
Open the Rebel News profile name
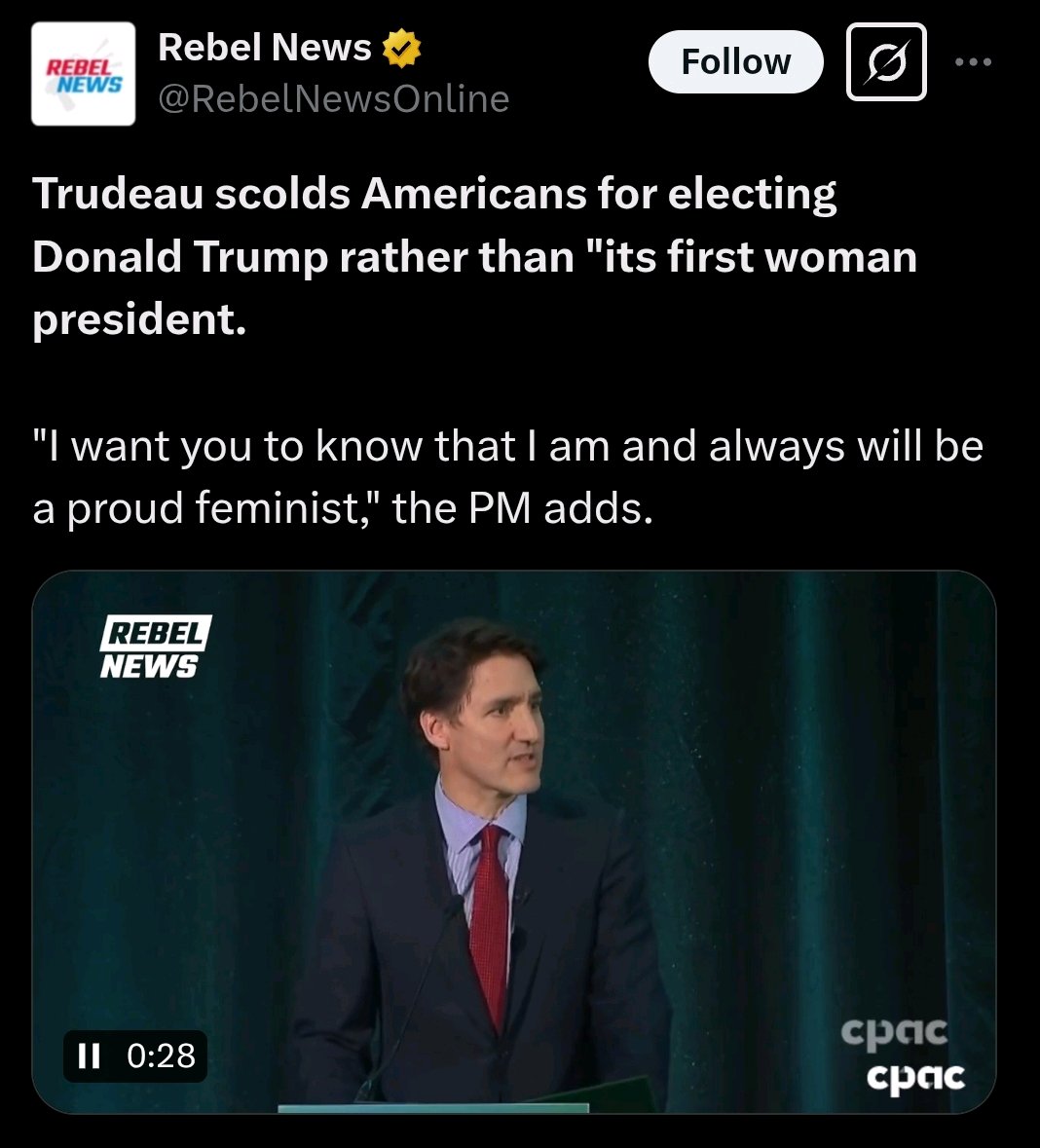point(264,48)
